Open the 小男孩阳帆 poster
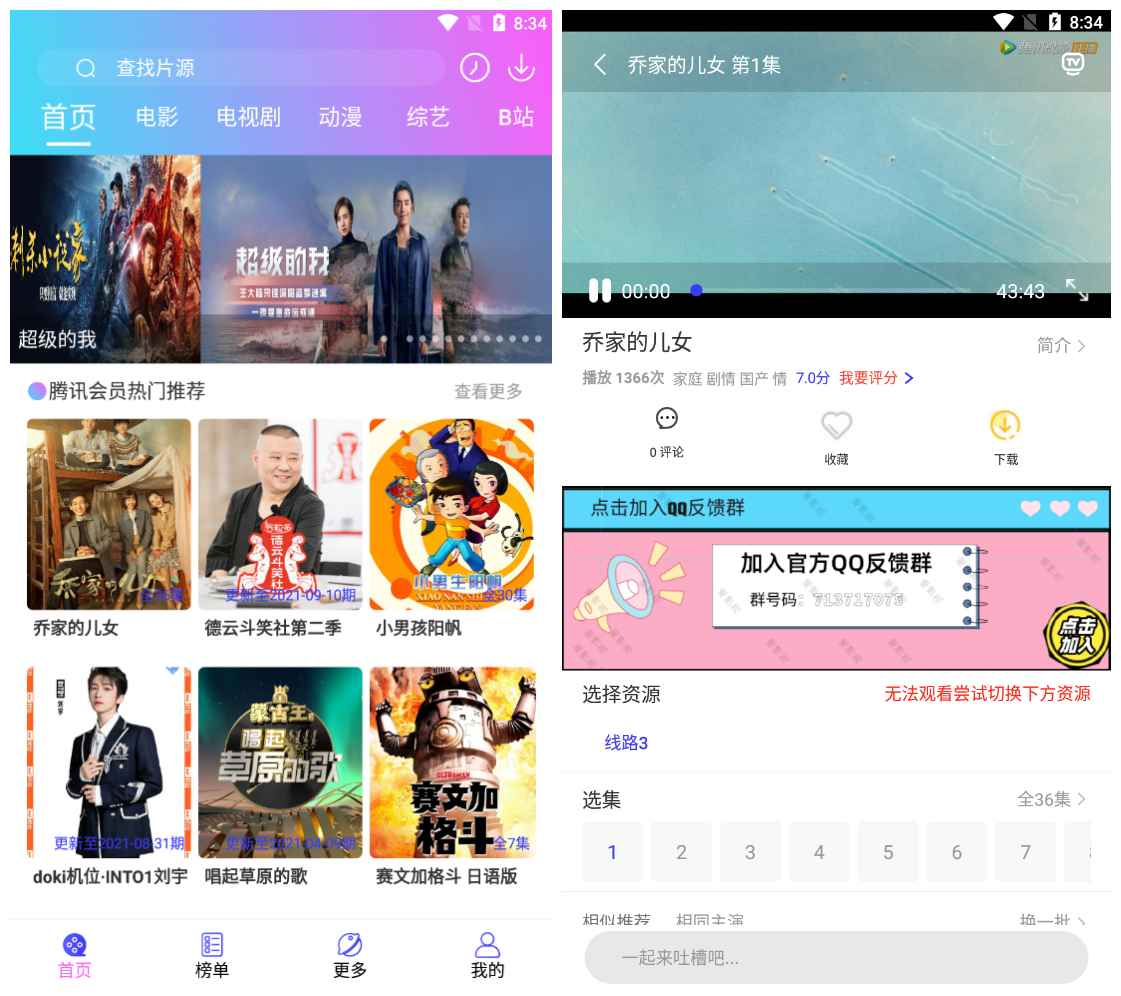The height and width of the screenshot is (996, 1121). pyautogui.click(x=452, y=514)
